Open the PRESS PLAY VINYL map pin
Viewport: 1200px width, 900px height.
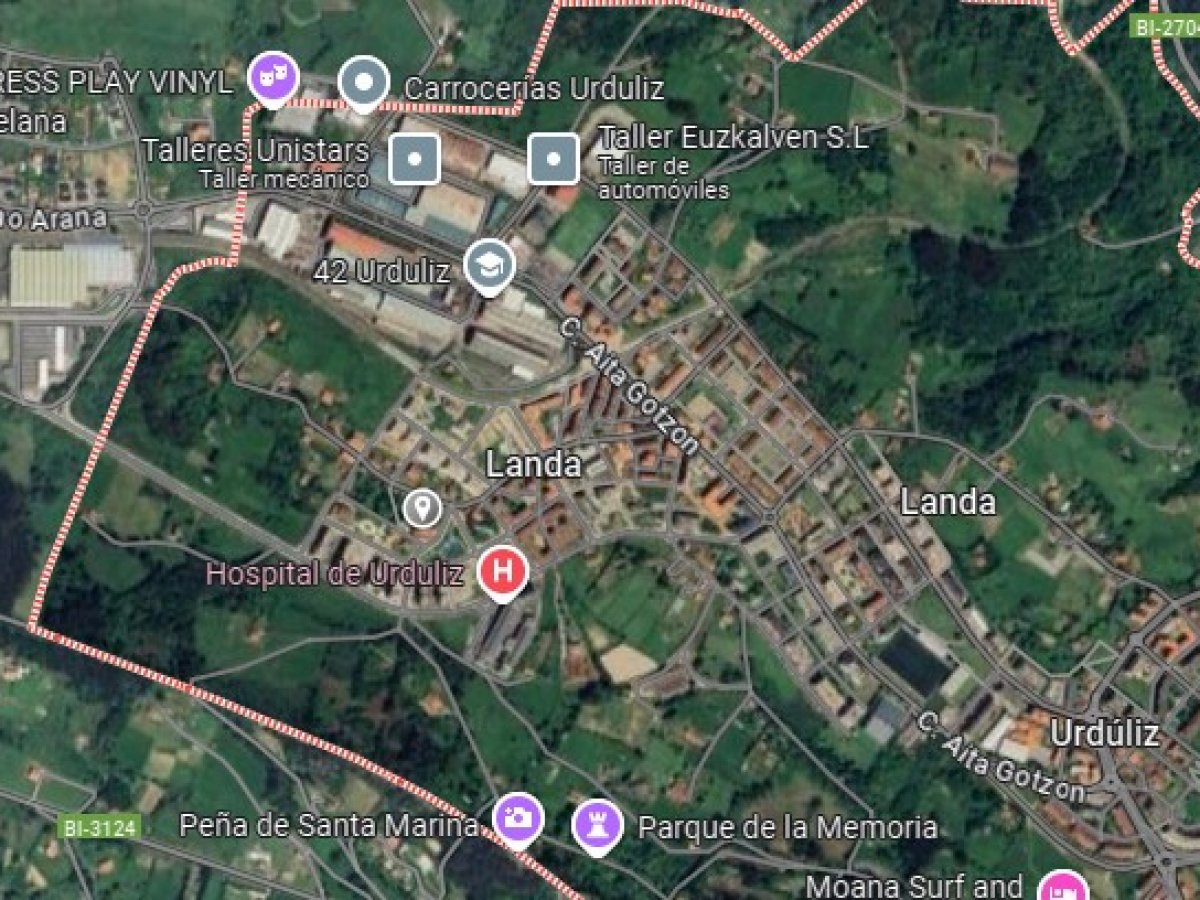tap(271, 77)
